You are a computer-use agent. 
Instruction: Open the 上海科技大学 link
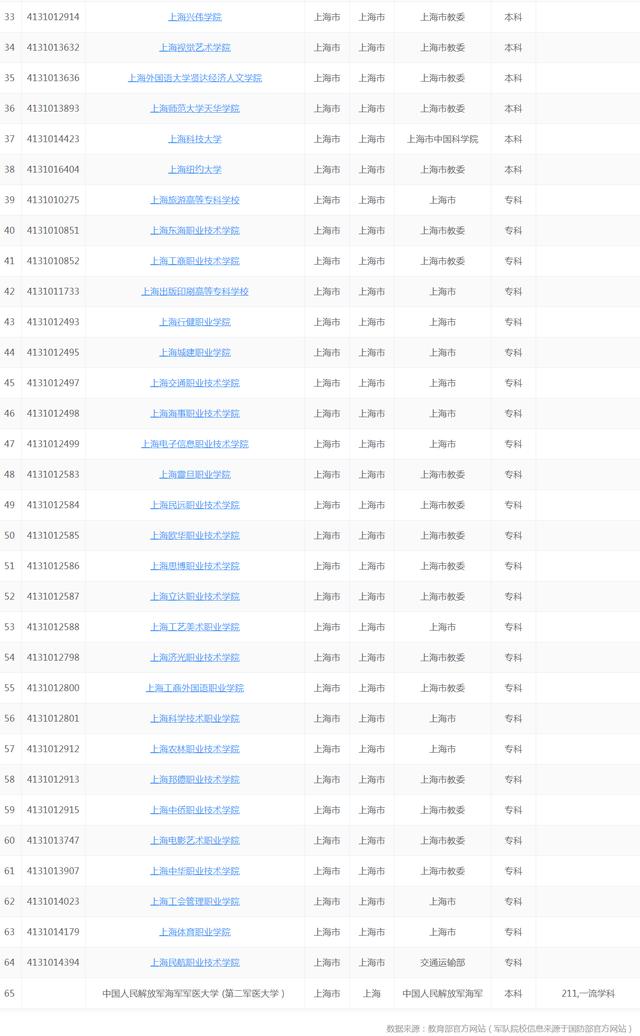(x=195, y=139)
